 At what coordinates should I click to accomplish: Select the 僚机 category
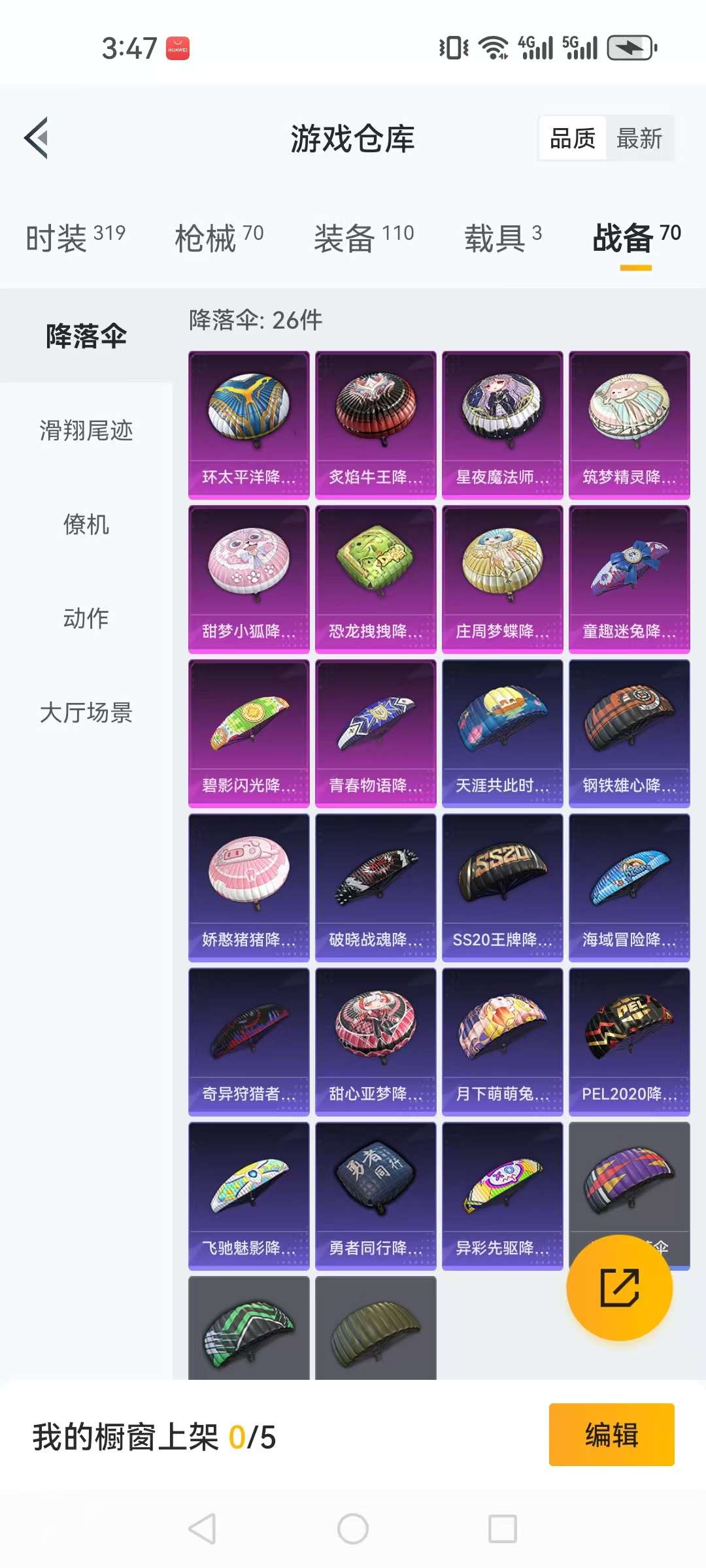pyautogui.click(x=86, y=525)
